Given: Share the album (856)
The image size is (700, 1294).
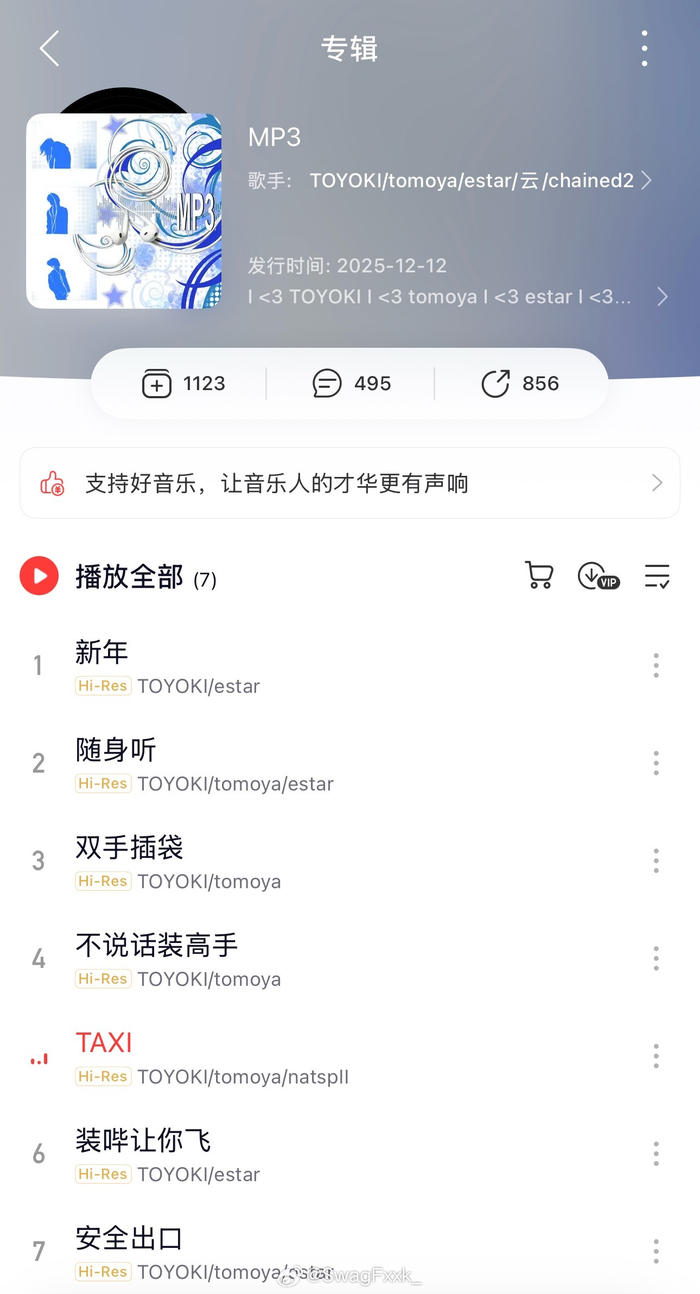Looking at the screenshot, I should point(519,384).
